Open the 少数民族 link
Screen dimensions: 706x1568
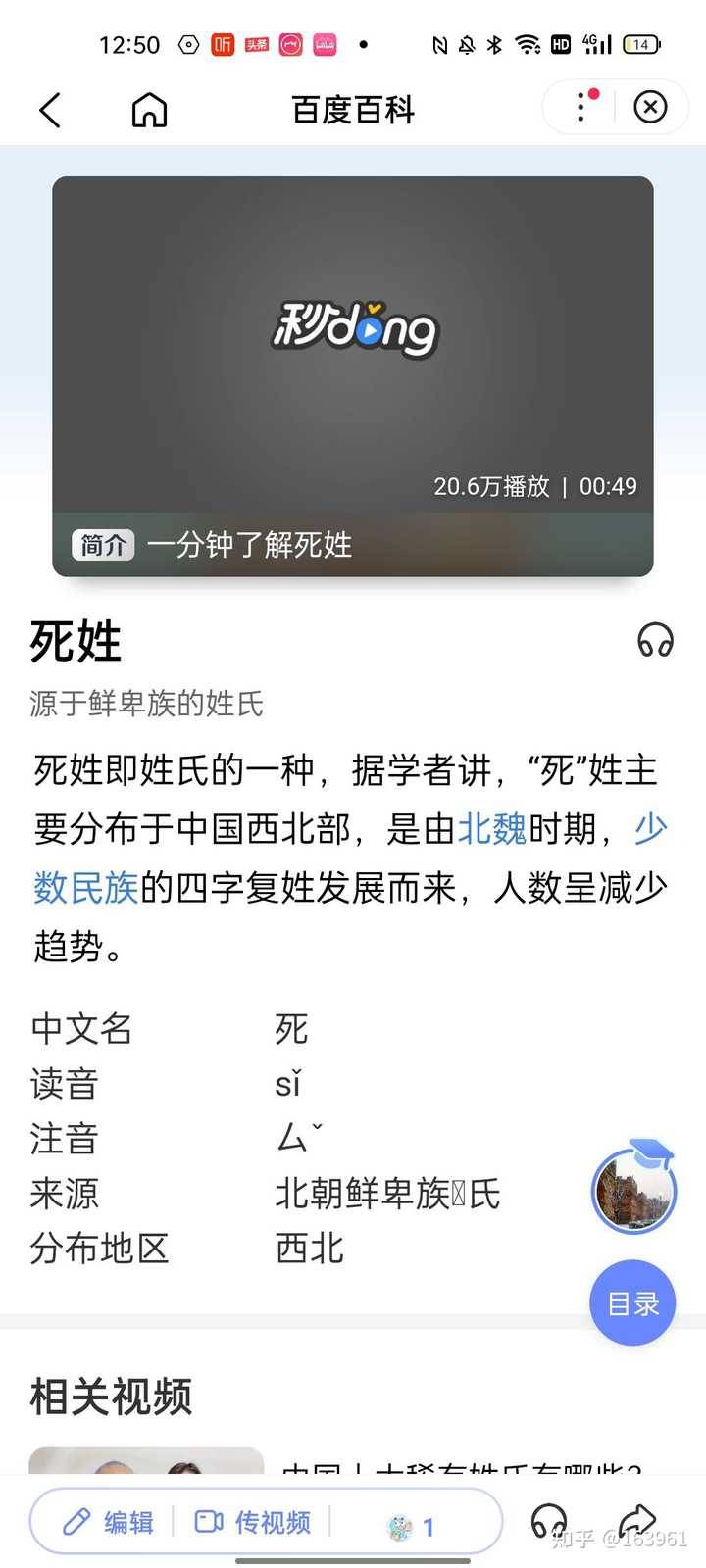[86, 888]
